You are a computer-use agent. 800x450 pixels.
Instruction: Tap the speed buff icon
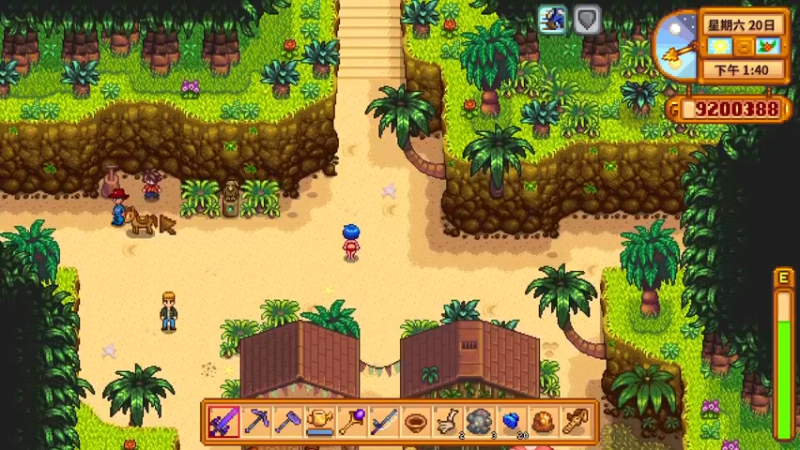pos(552,18)
